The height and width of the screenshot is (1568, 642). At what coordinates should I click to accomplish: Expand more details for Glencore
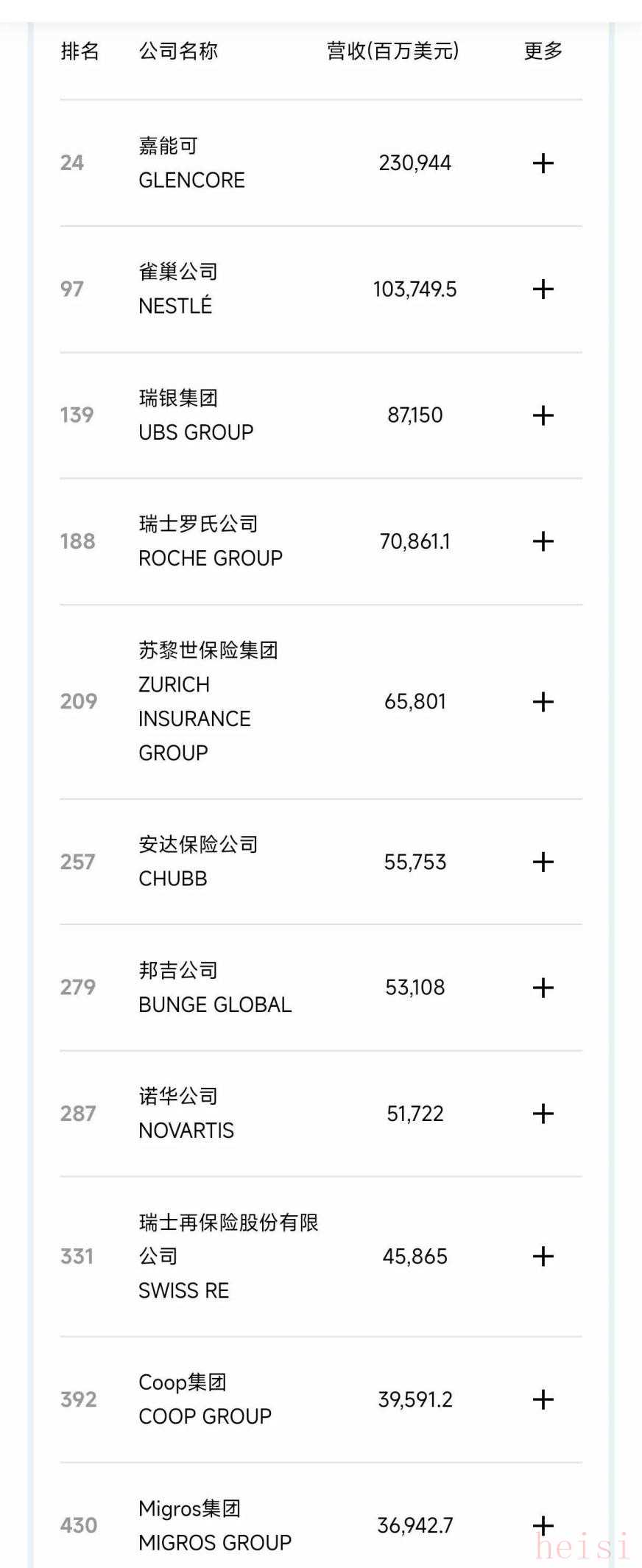click(543, 164)
